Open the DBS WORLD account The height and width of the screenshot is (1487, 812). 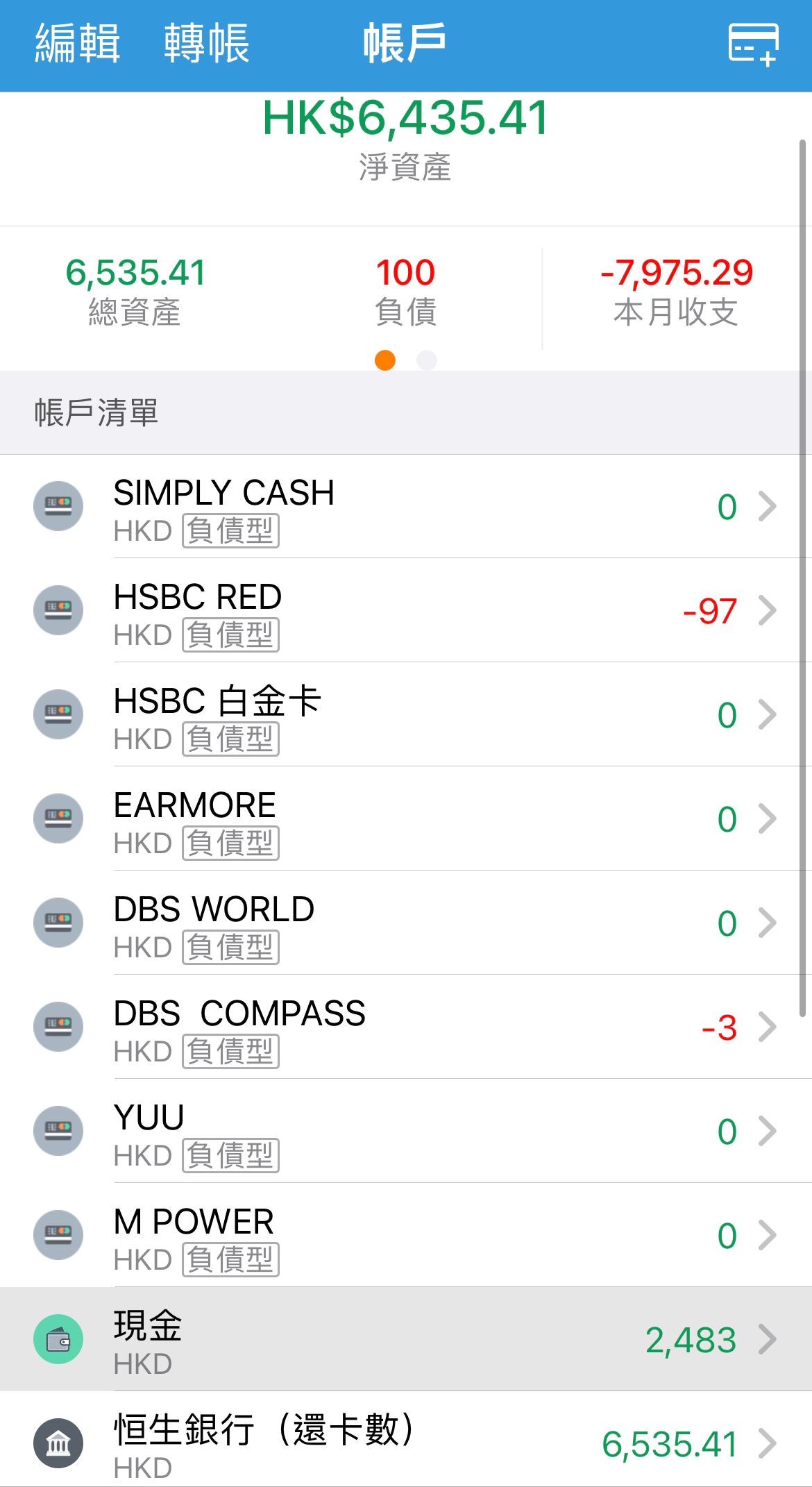pos(406,923)
